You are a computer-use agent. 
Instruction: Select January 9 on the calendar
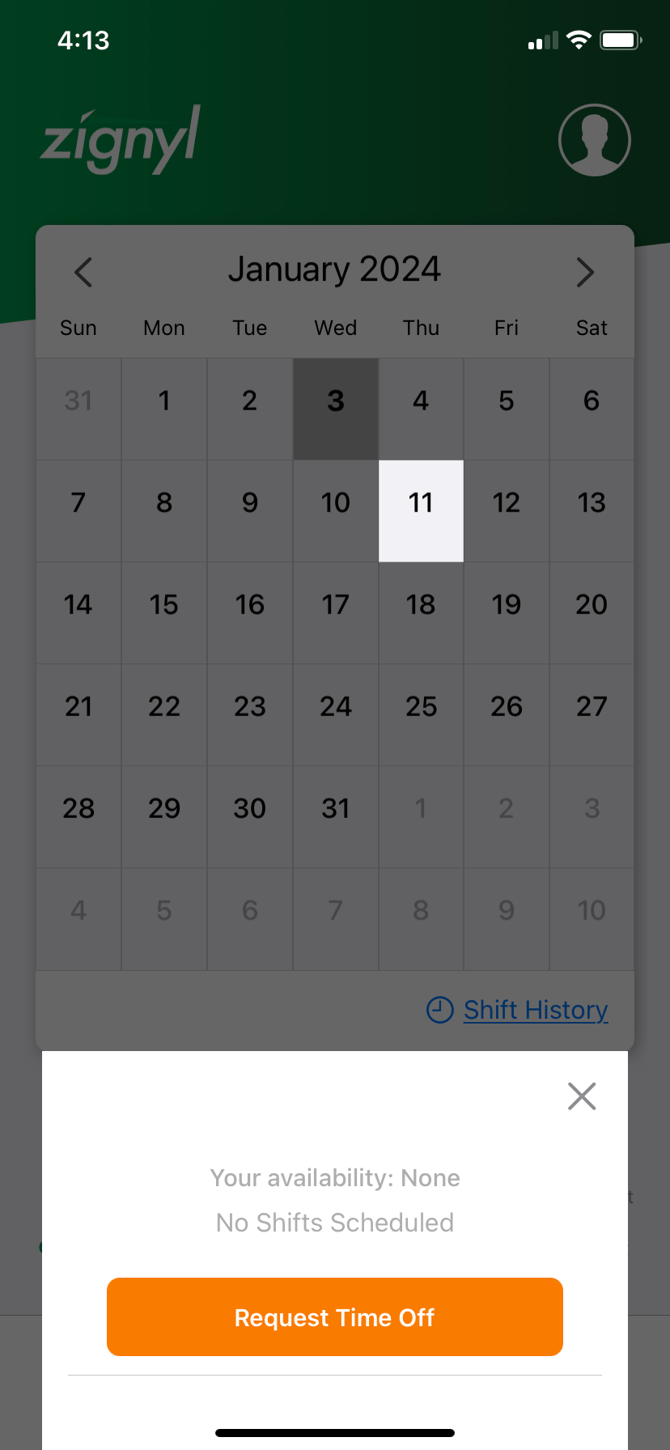click(x=250, y=503)
